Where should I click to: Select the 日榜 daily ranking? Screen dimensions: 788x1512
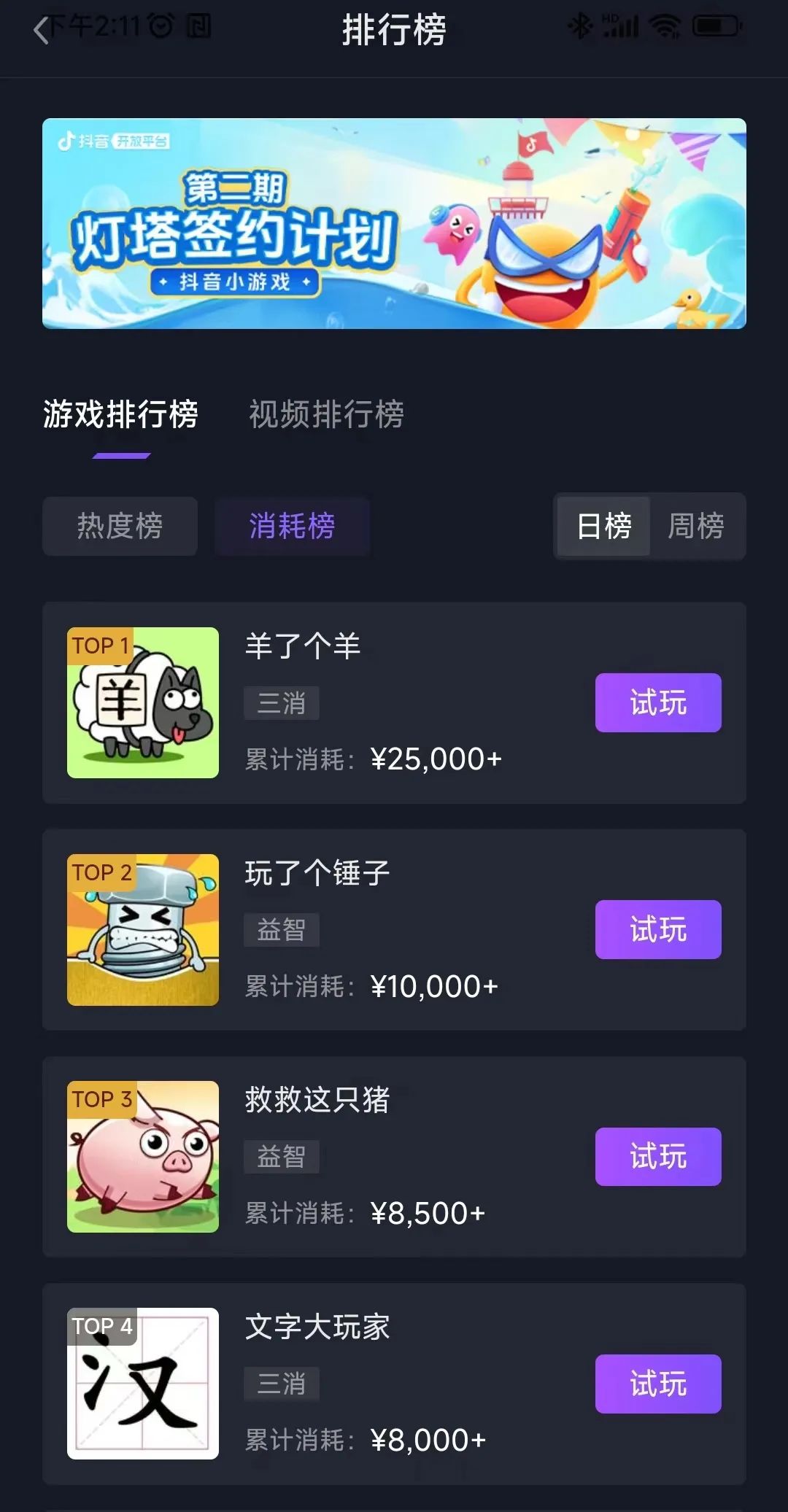(603, 526)
